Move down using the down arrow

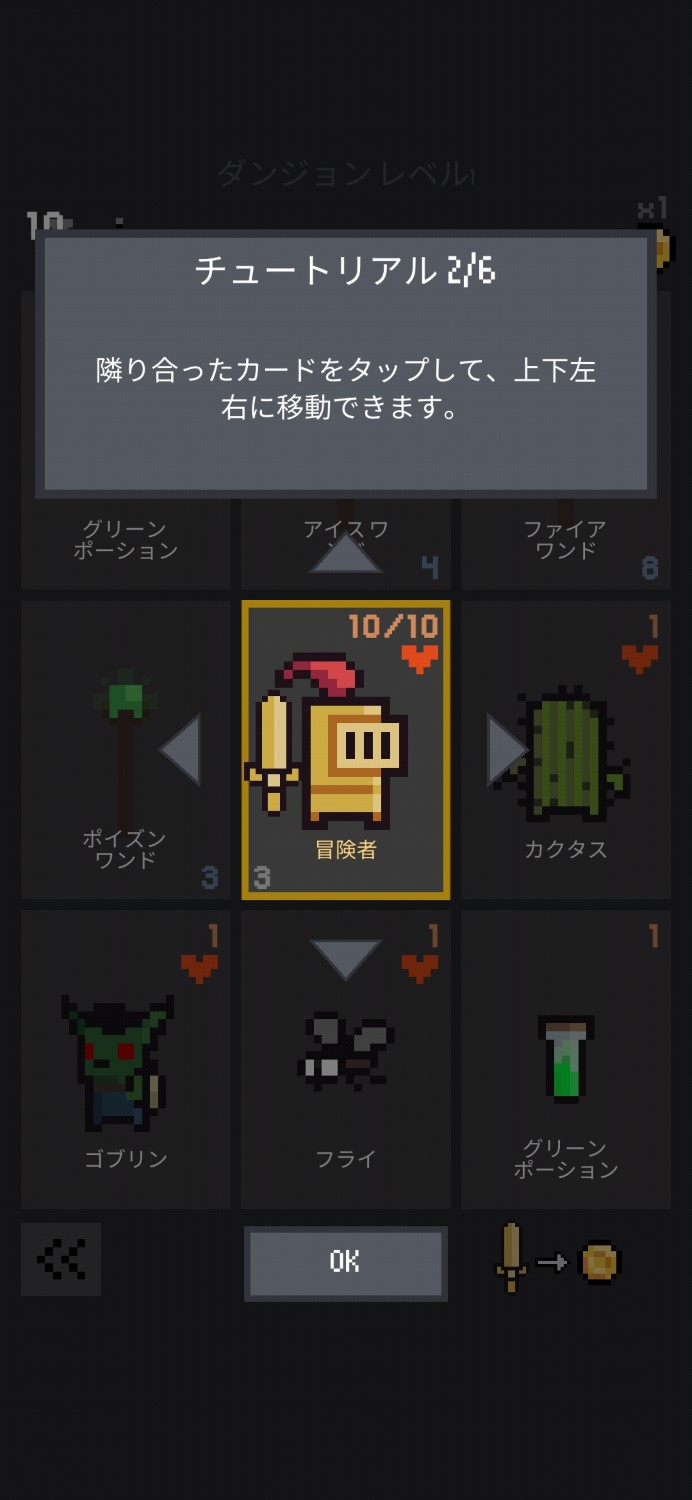(346, 958)
